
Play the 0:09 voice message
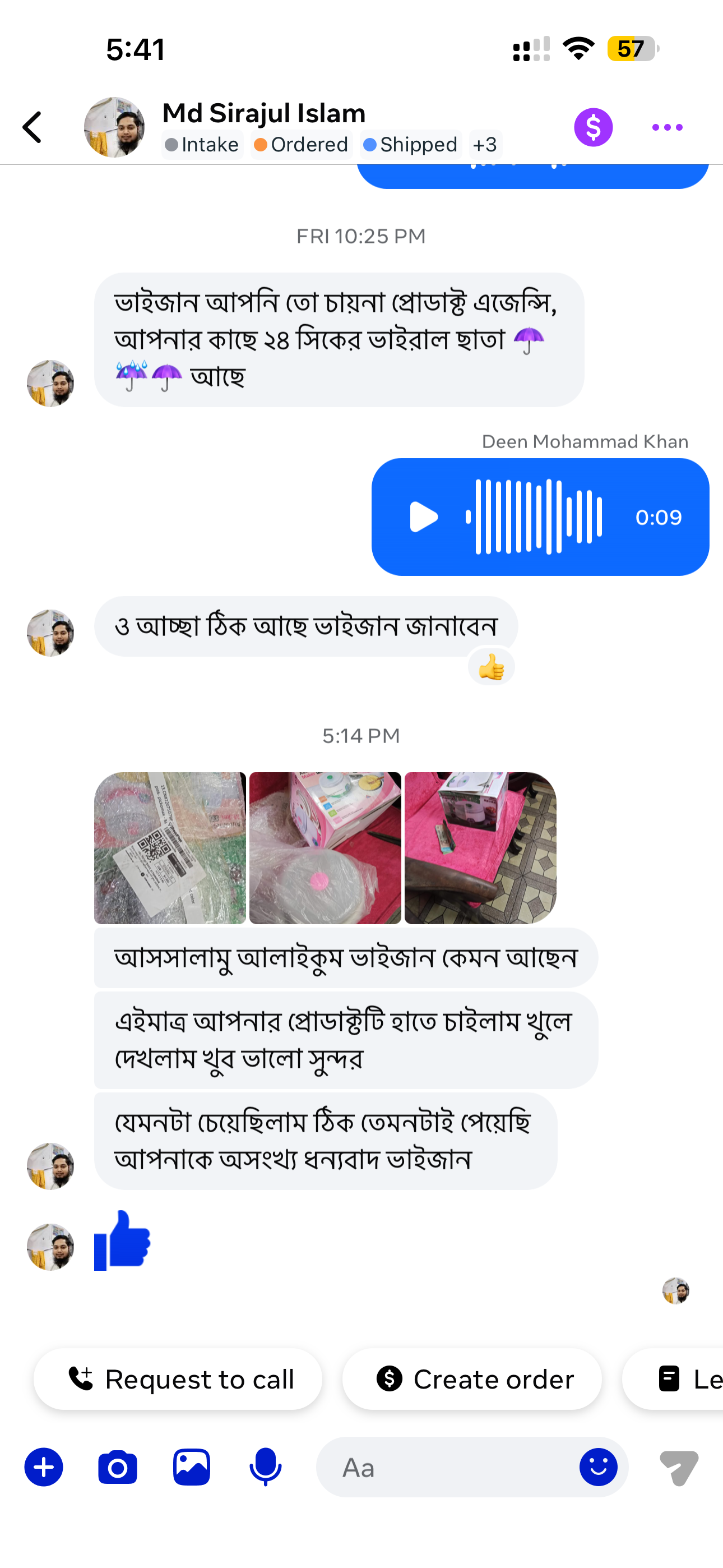[x=424, y=517]
